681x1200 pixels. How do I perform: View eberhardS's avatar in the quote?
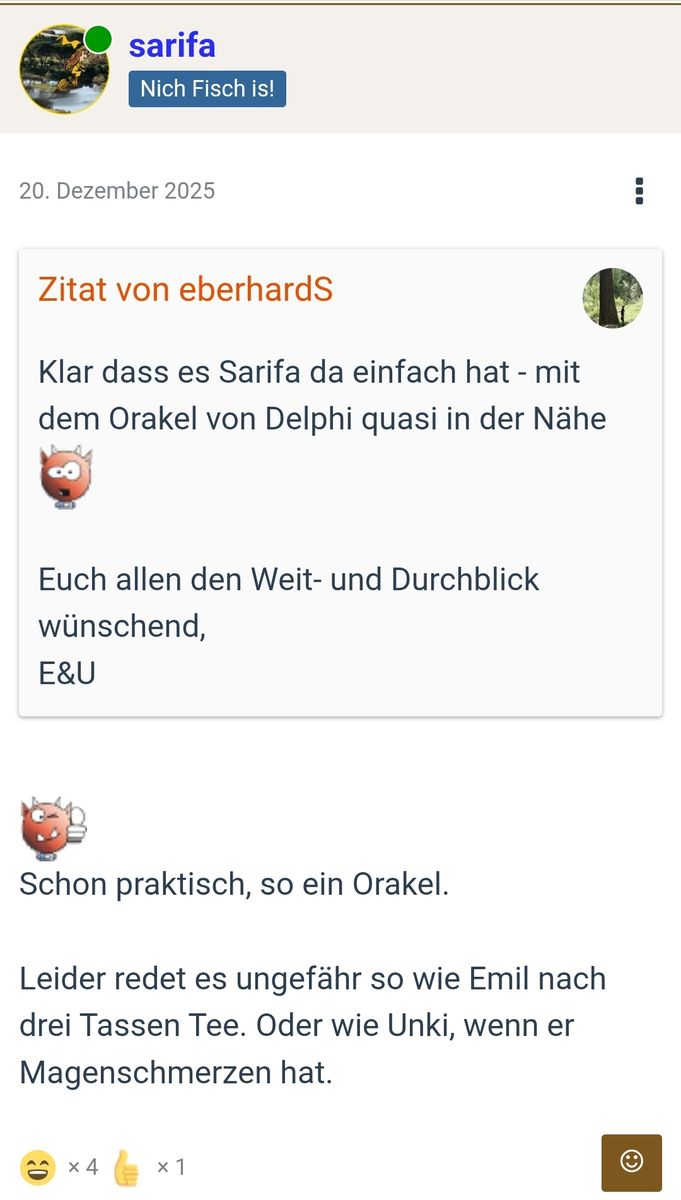click(612, 298)
